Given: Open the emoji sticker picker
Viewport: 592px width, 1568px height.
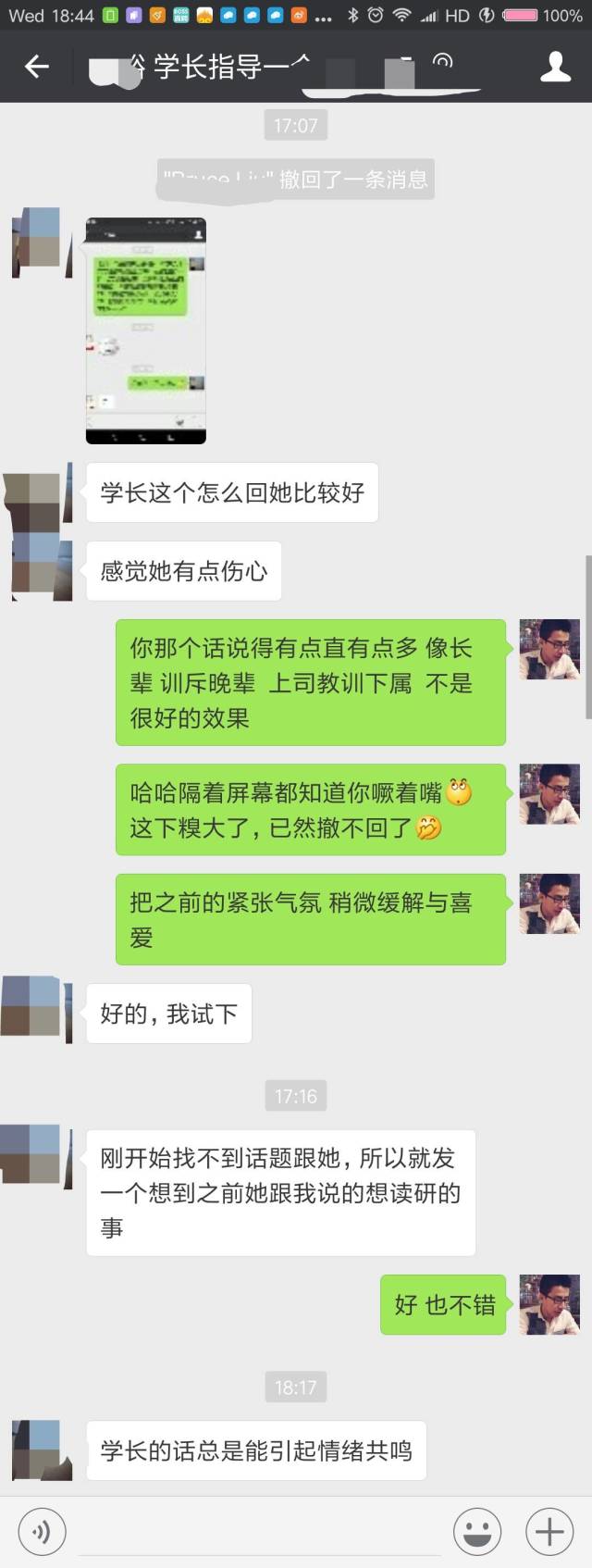Looking at the screenshot, I should click(477, 1532).
